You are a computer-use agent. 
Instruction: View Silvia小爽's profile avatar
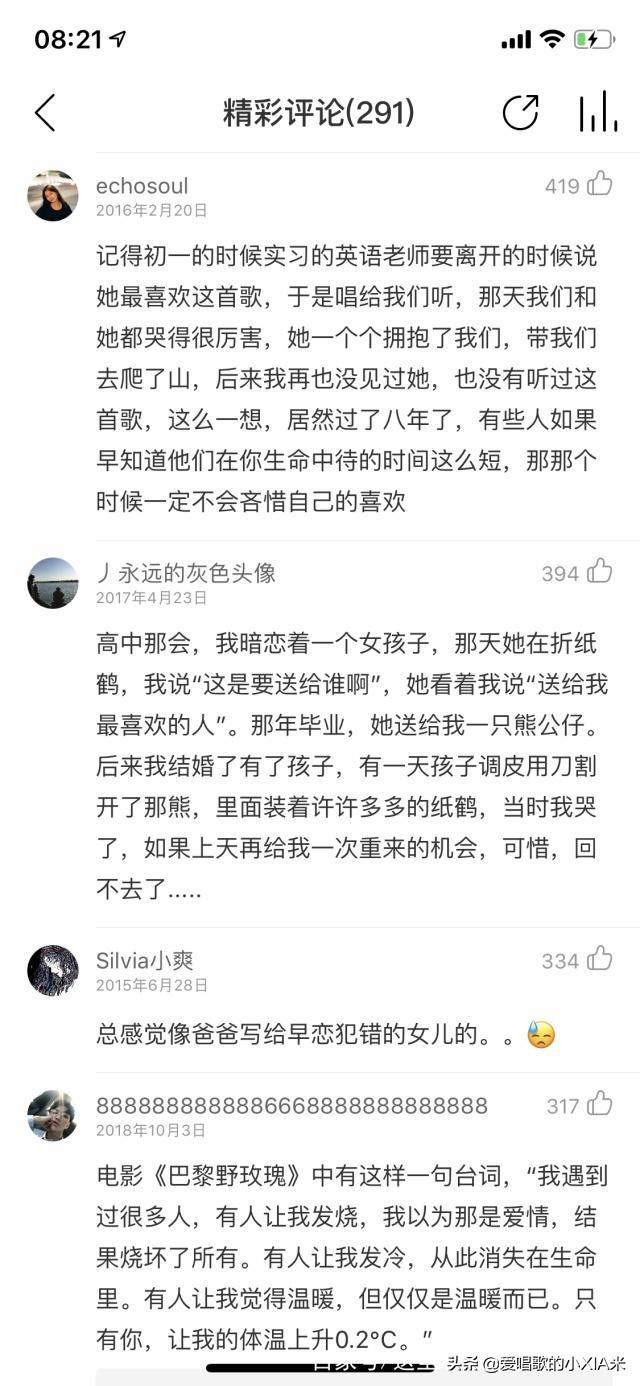coord(52,970)
